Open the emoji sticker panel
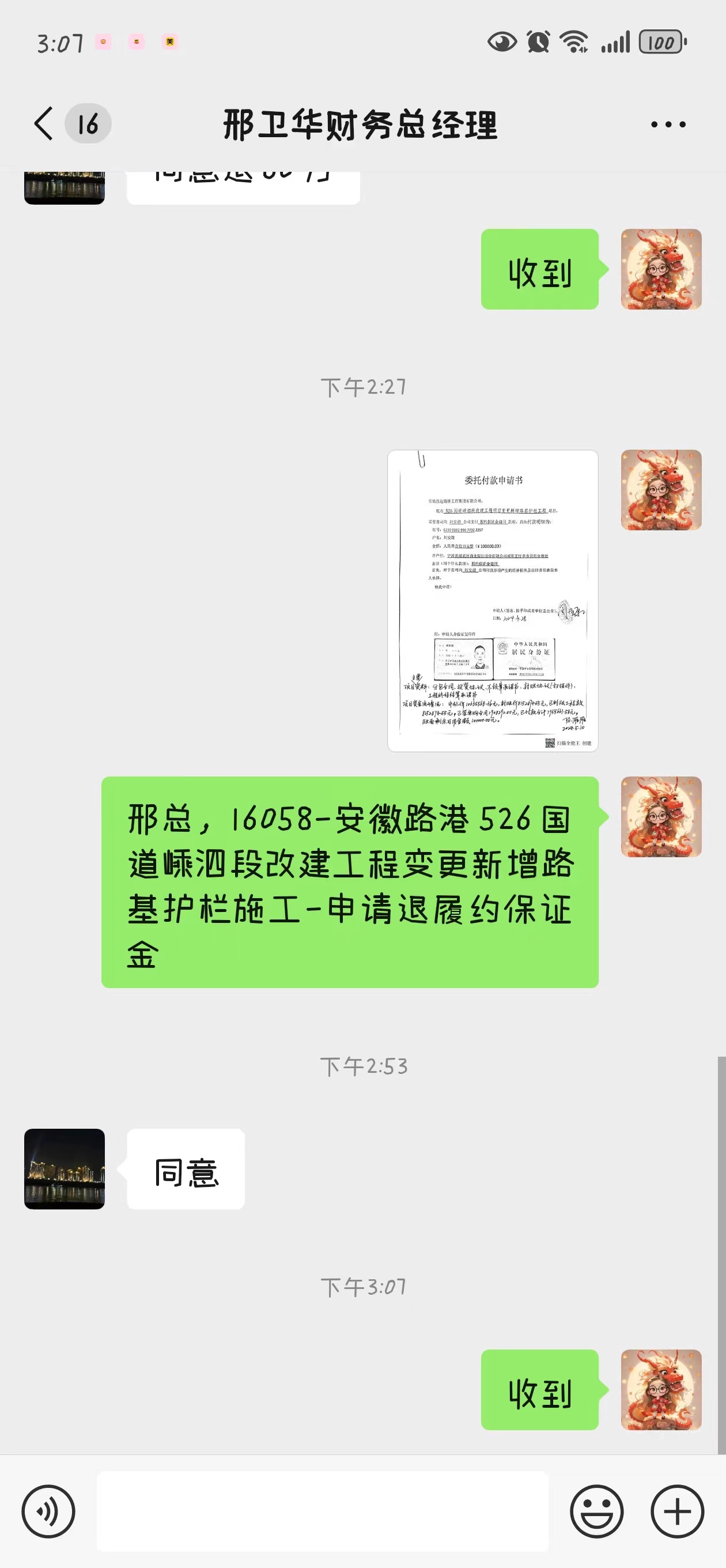The image size is (726, 1568). pyautogui.click(x=596, y=1512)
